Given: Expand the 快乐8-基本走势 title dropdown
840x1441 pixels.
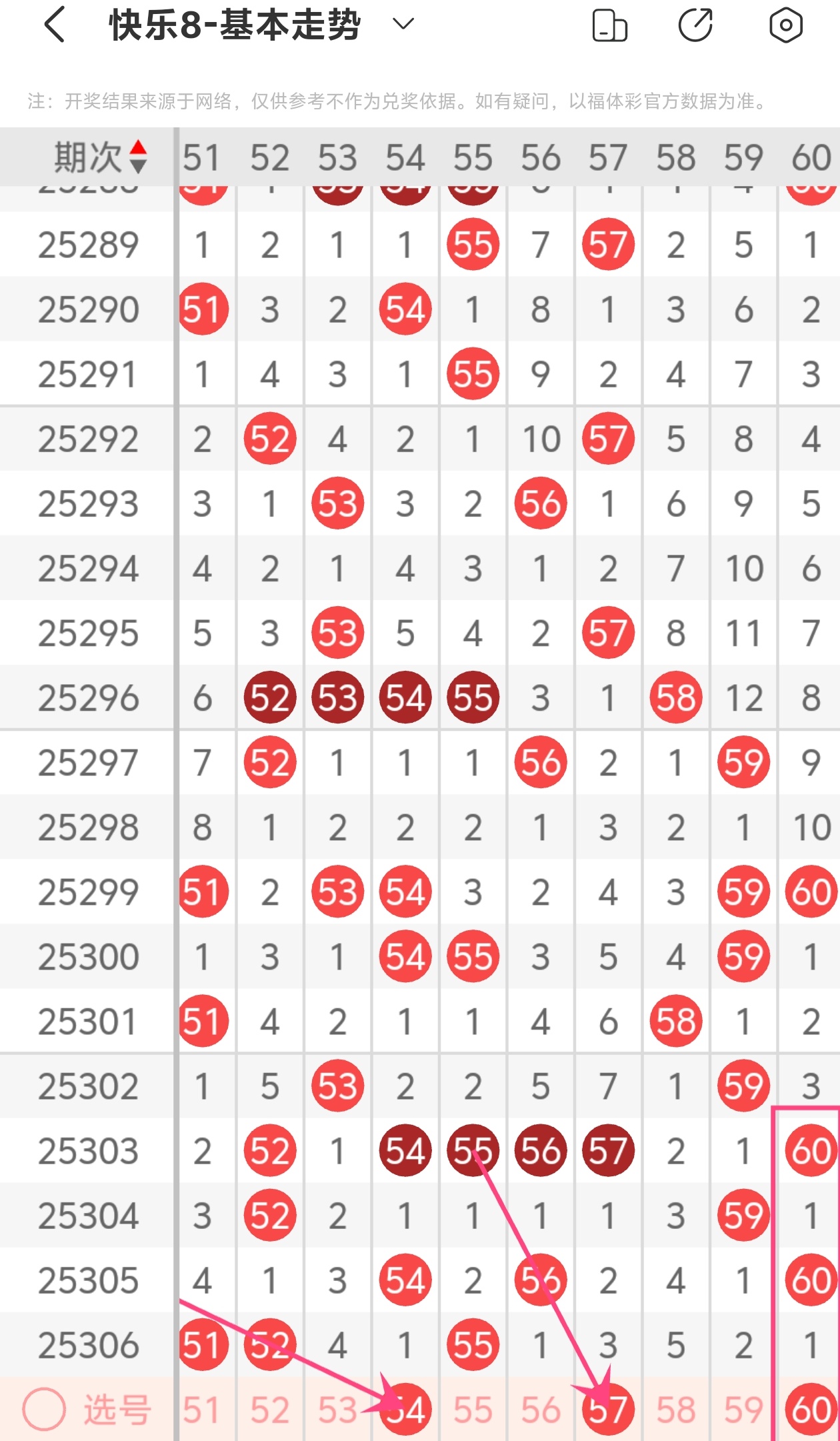Looking at the screenshot, I should (x=403, y=25).
